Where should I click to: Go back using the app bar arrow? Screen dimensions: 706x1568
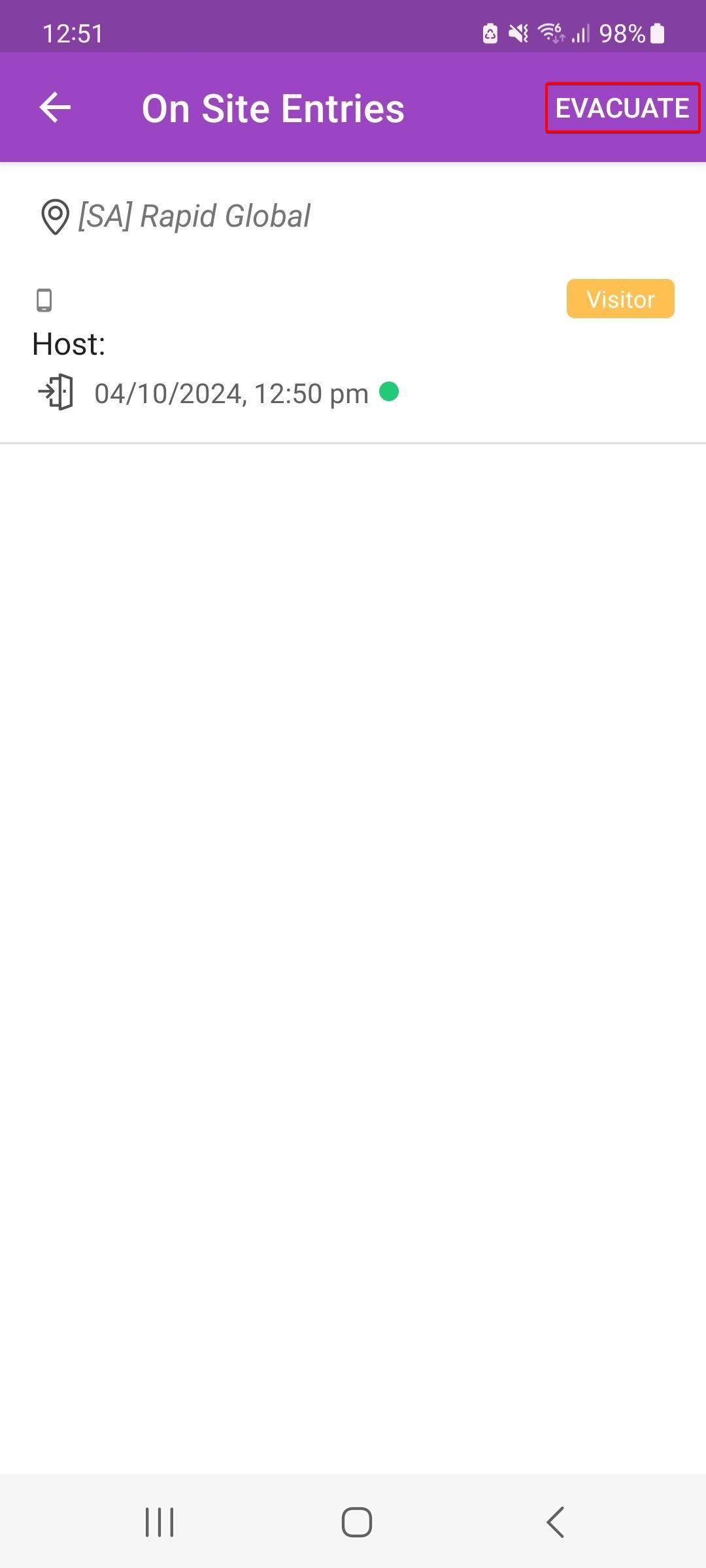point(55,108)
